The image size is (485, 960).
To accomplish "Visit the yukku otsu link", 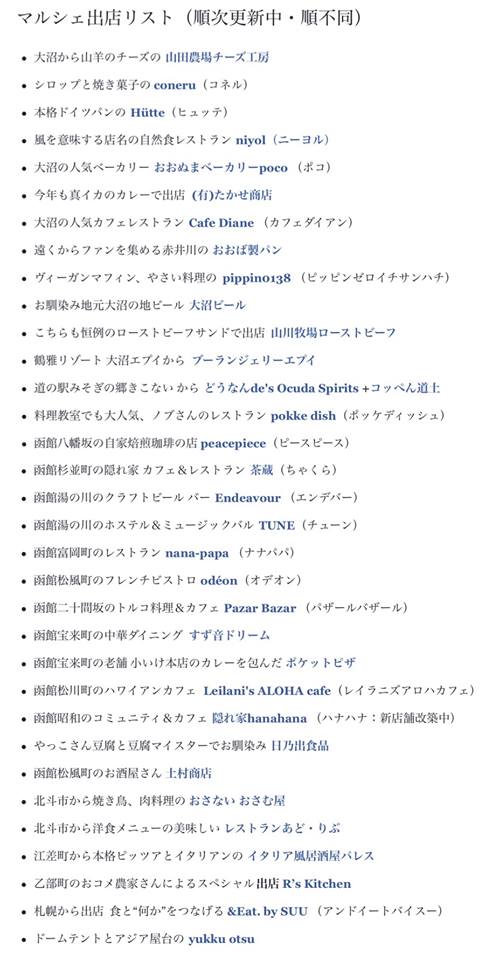I will click(221, 939).
